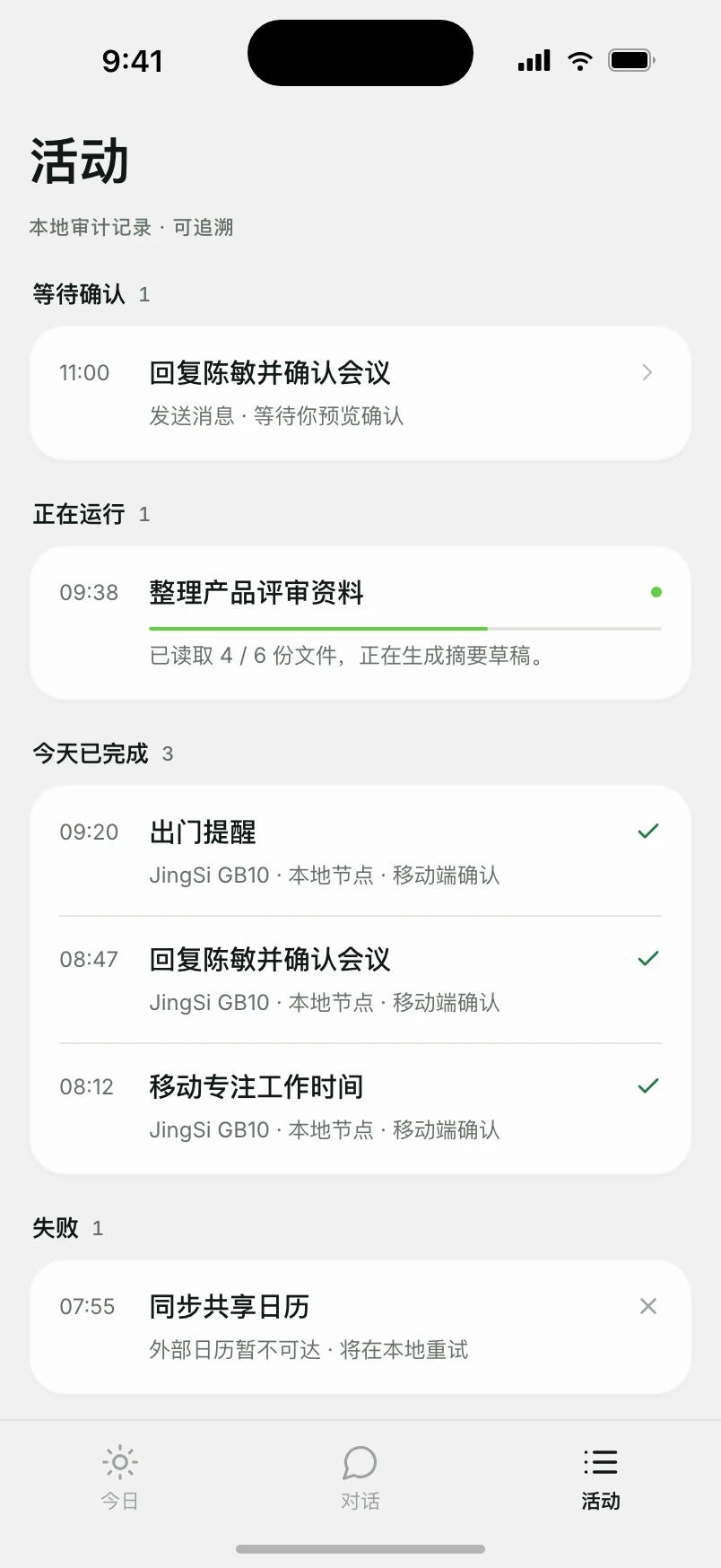Image resolution: width=721 pixels, height=1568 pixels.
Task: Open completed activity 出门提醒
Action: pos(360,851)
